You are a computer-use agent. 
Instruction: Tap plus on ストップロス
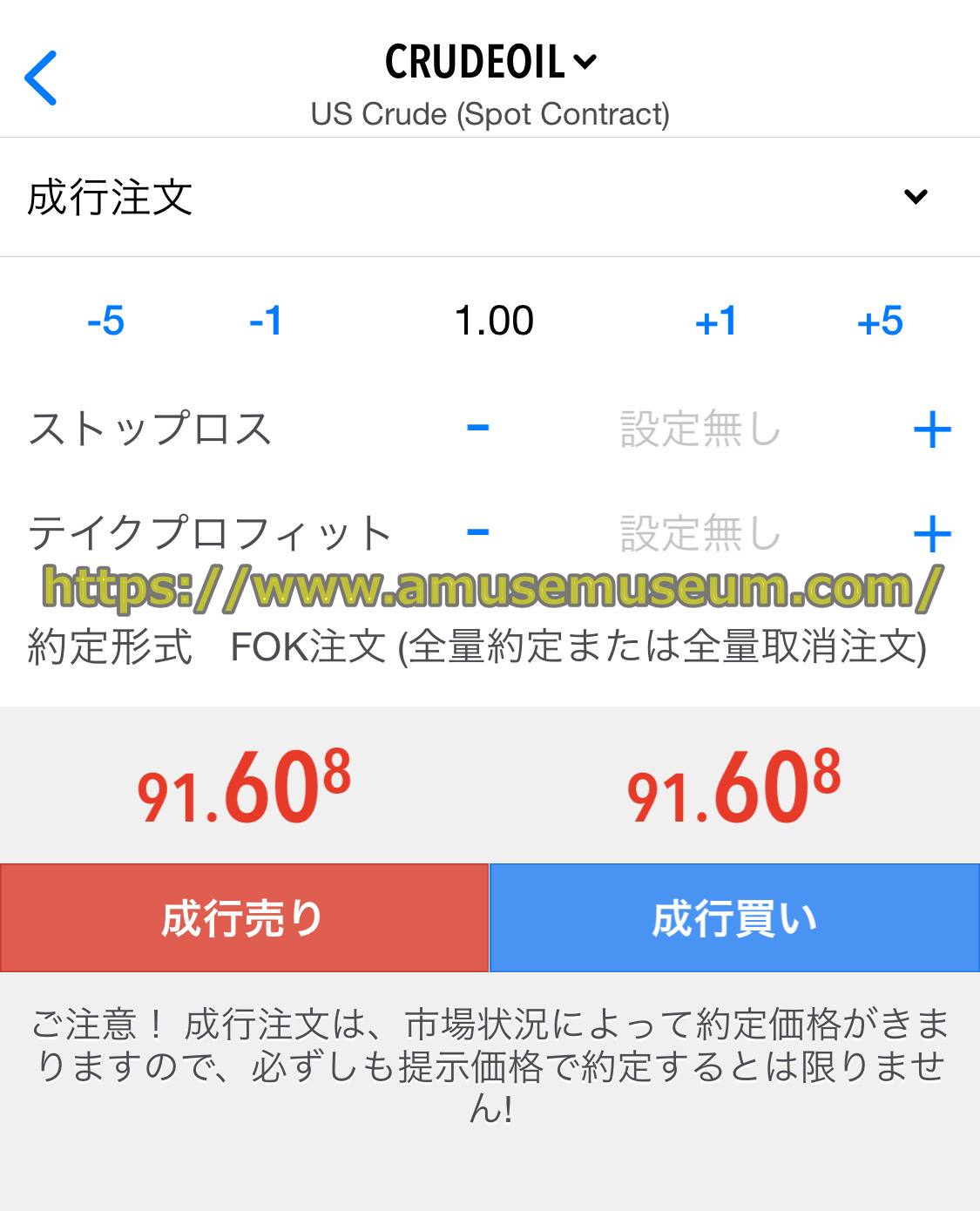[931, 430]
